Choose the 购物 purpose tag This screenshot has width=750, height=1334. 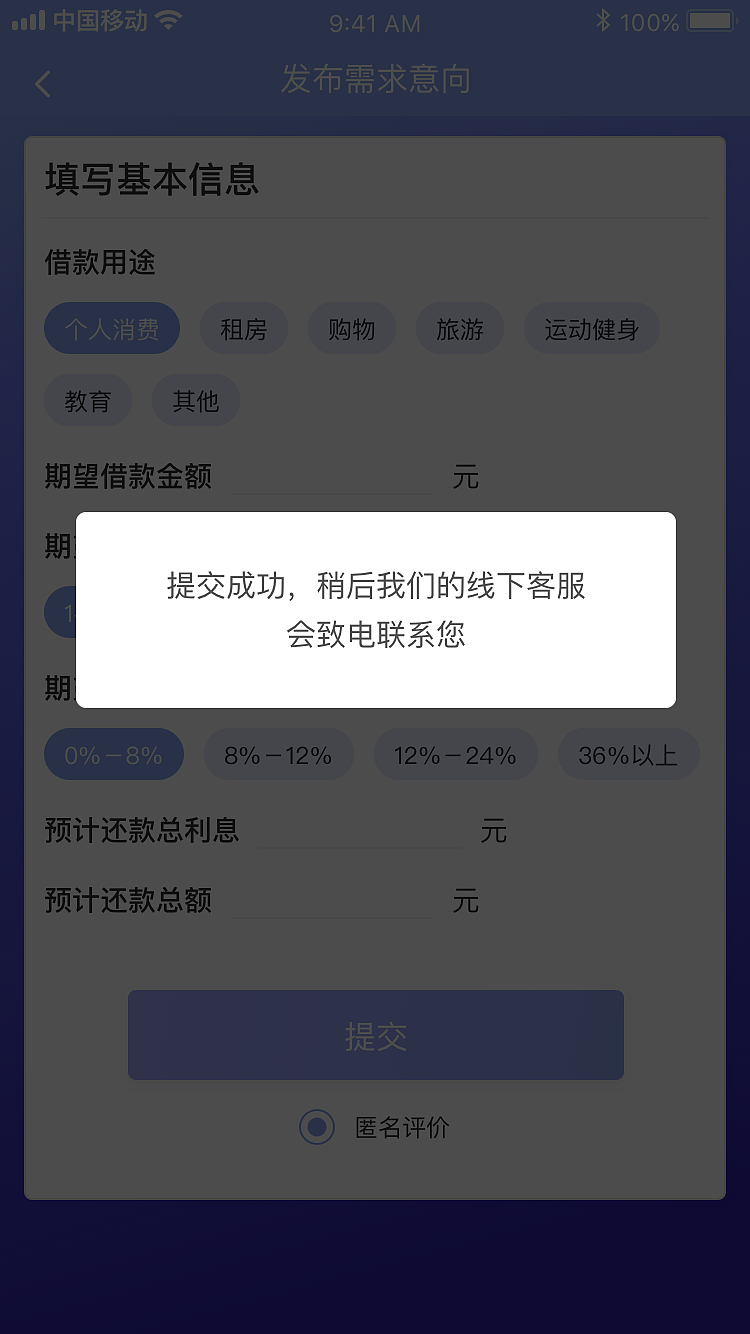(352, 328)
